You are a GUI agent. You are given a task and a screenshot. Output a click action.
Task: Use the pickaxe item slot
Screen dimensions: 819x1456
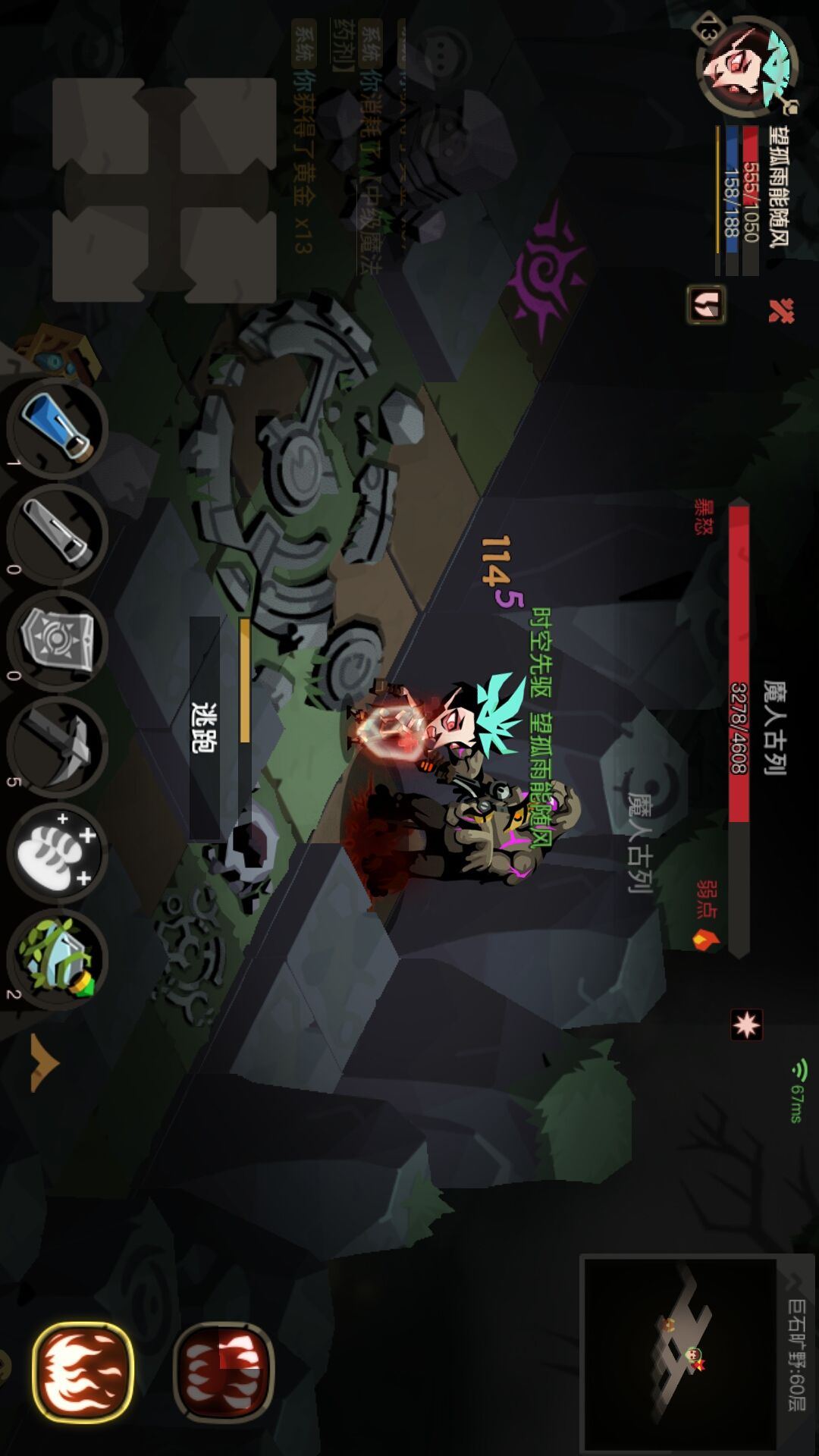tap(57, 747)
